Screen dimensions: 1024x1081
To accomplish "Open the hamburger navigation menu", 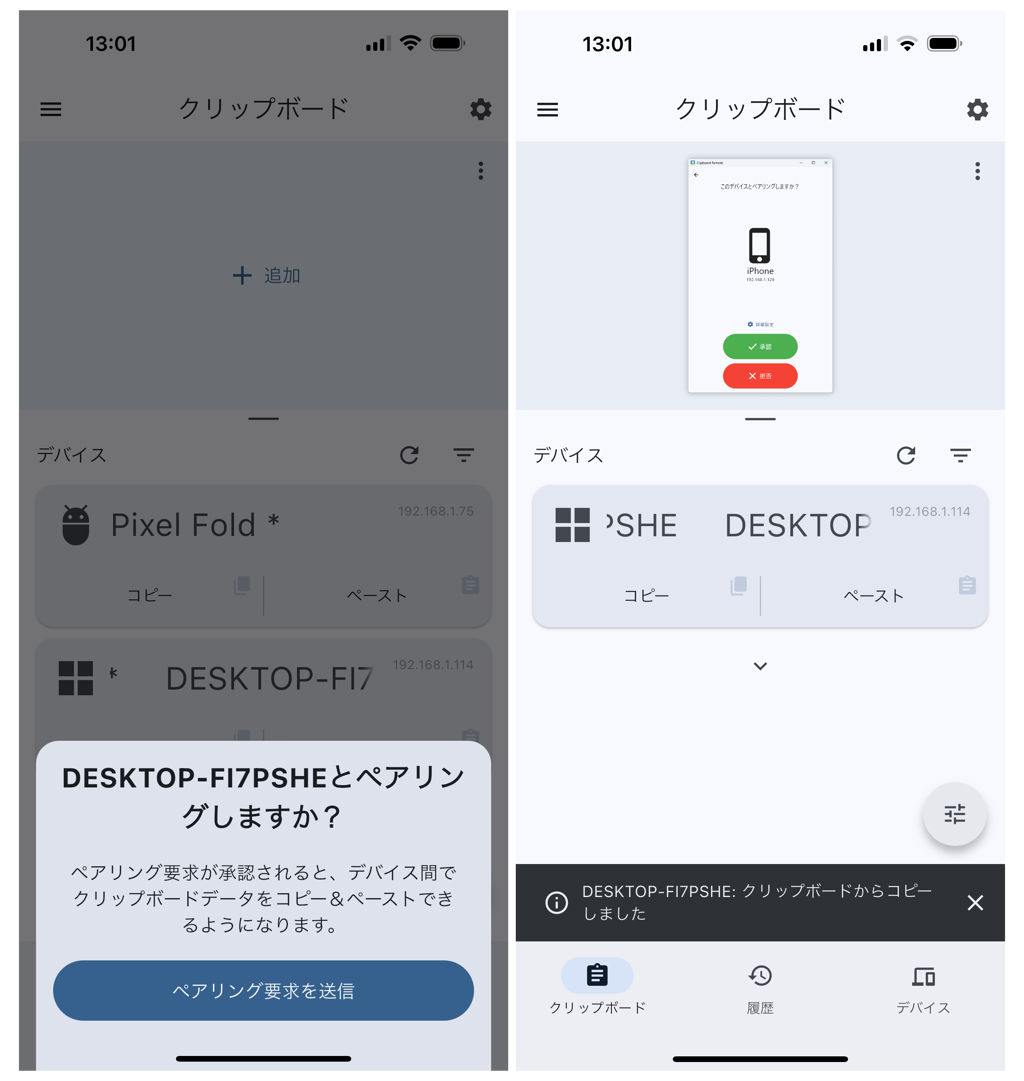I will coord(547,110).
